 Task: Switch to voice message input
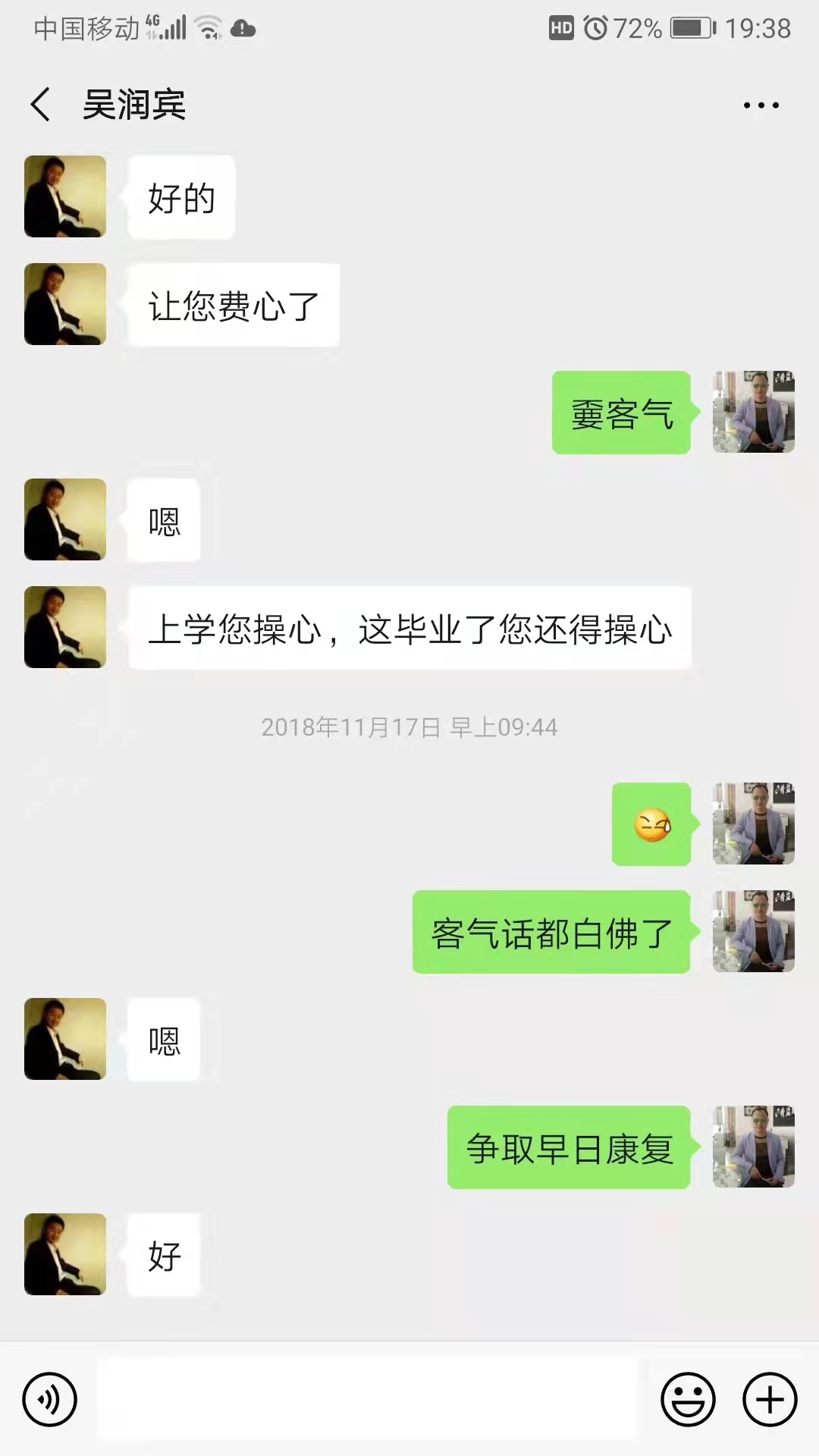[50, 1399]
